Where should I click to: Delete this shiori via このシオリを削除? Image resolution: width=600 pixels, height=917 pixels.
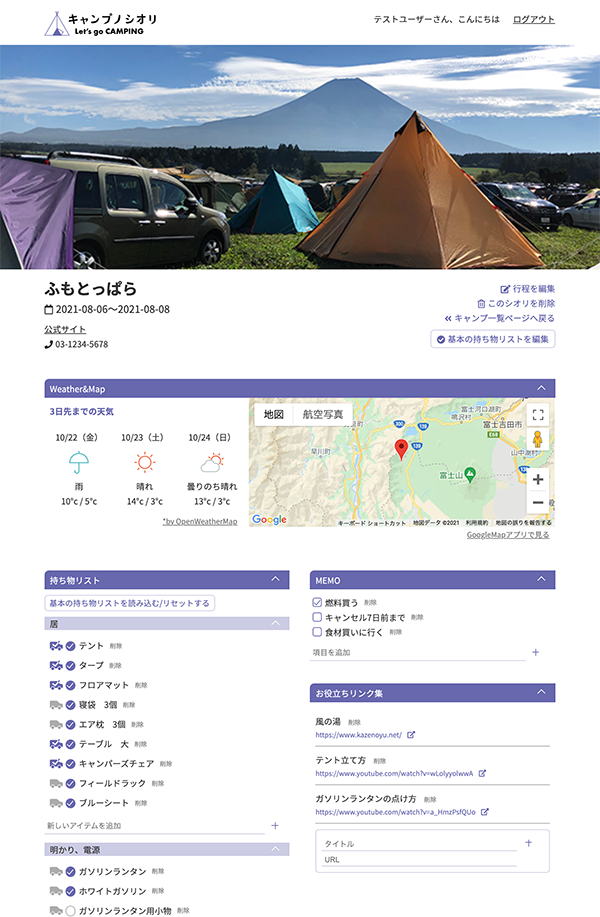click(x=522, y=303)
